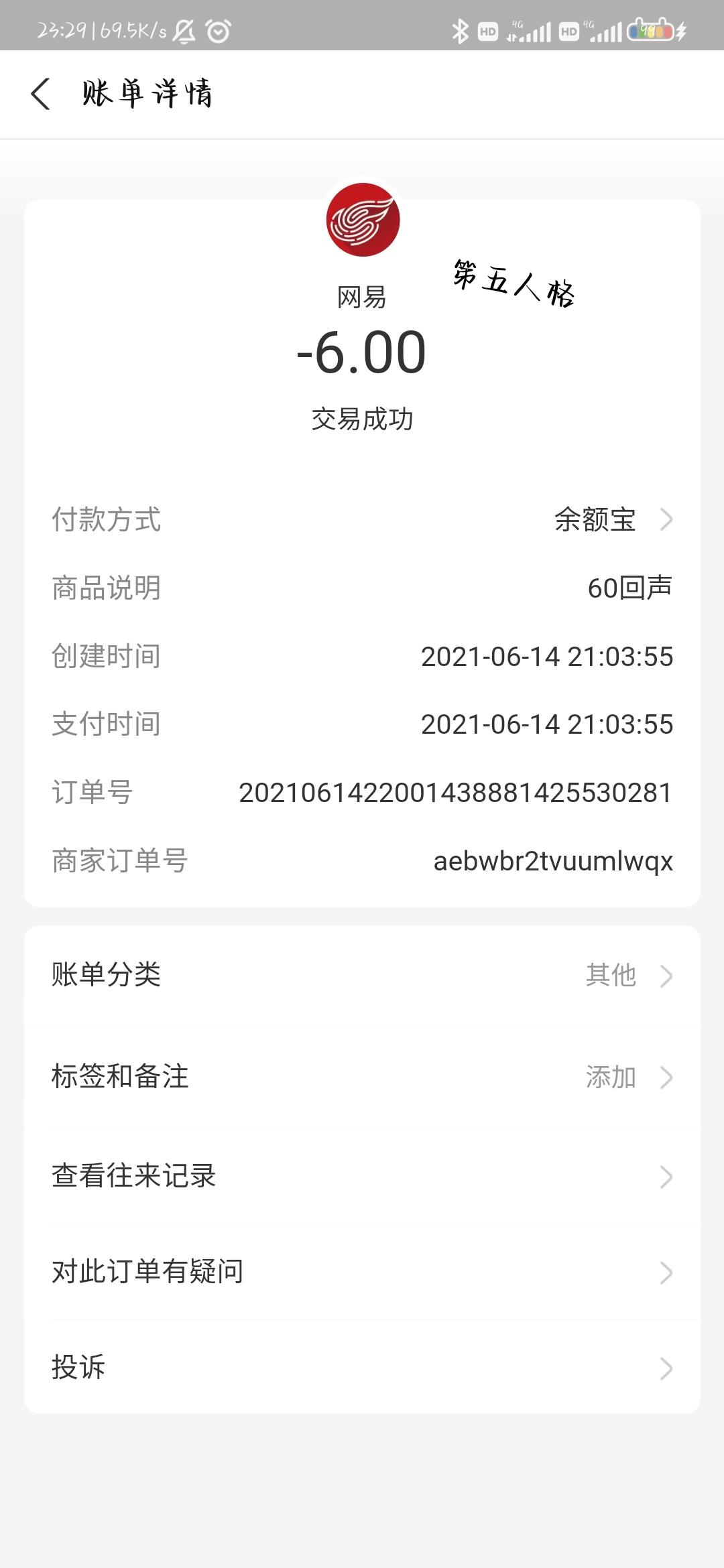Add a note in 标签和备注
Image resolution: width=724 pixels, height=1568 pixels.
pyautogui.click(x=362, y=1077)
